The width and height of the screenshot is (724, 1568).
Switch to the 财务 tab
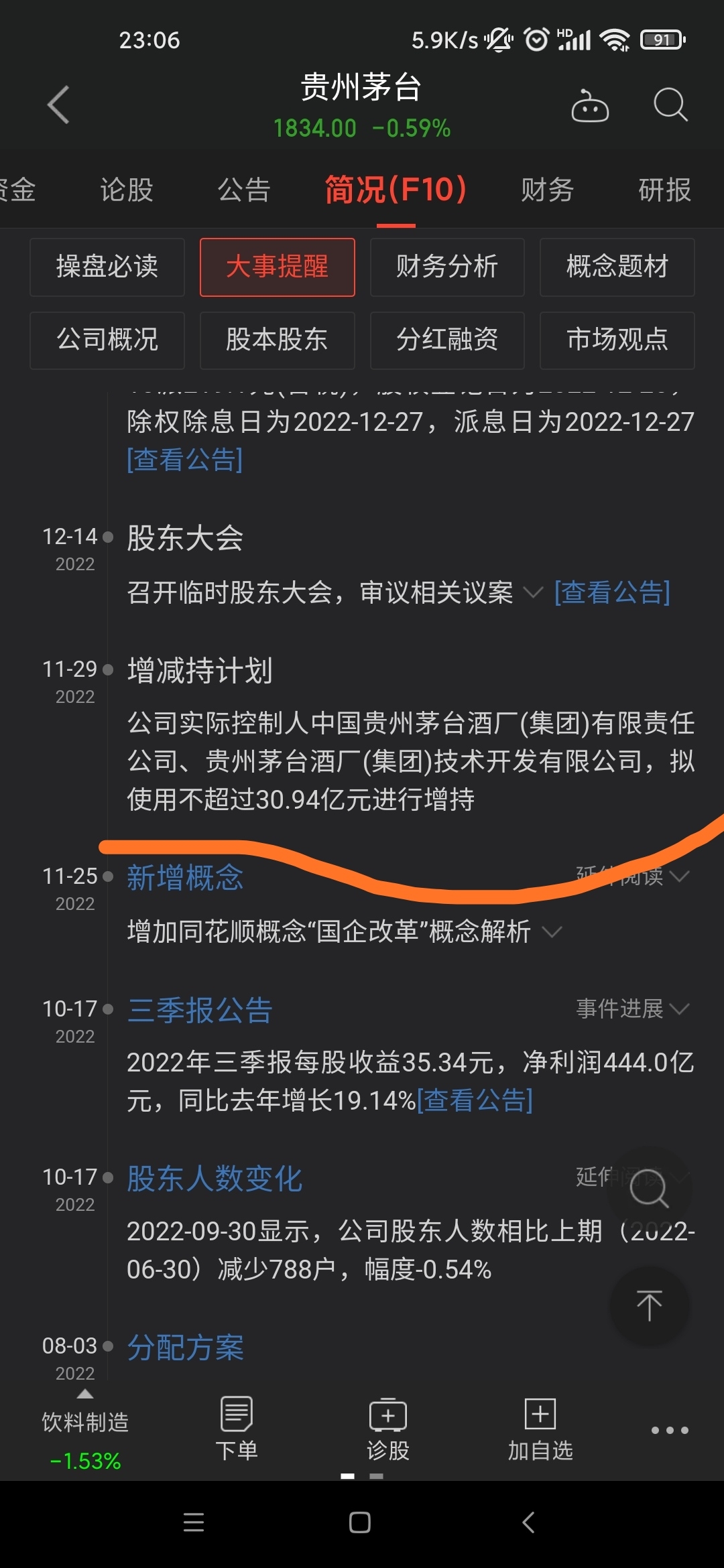click(547, 190)
